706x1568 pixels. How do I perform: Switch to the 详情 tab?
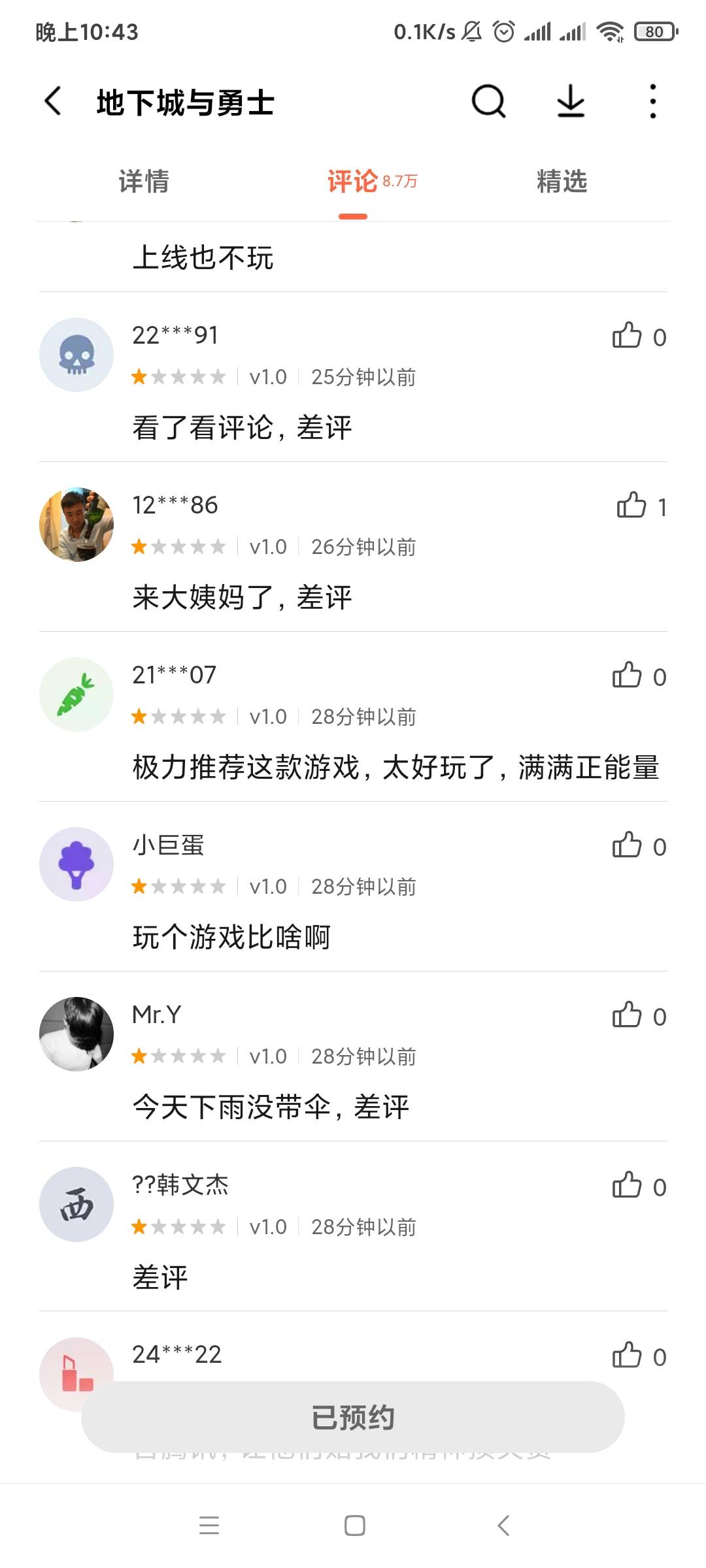pyautogui.click(x=144, y=182)
